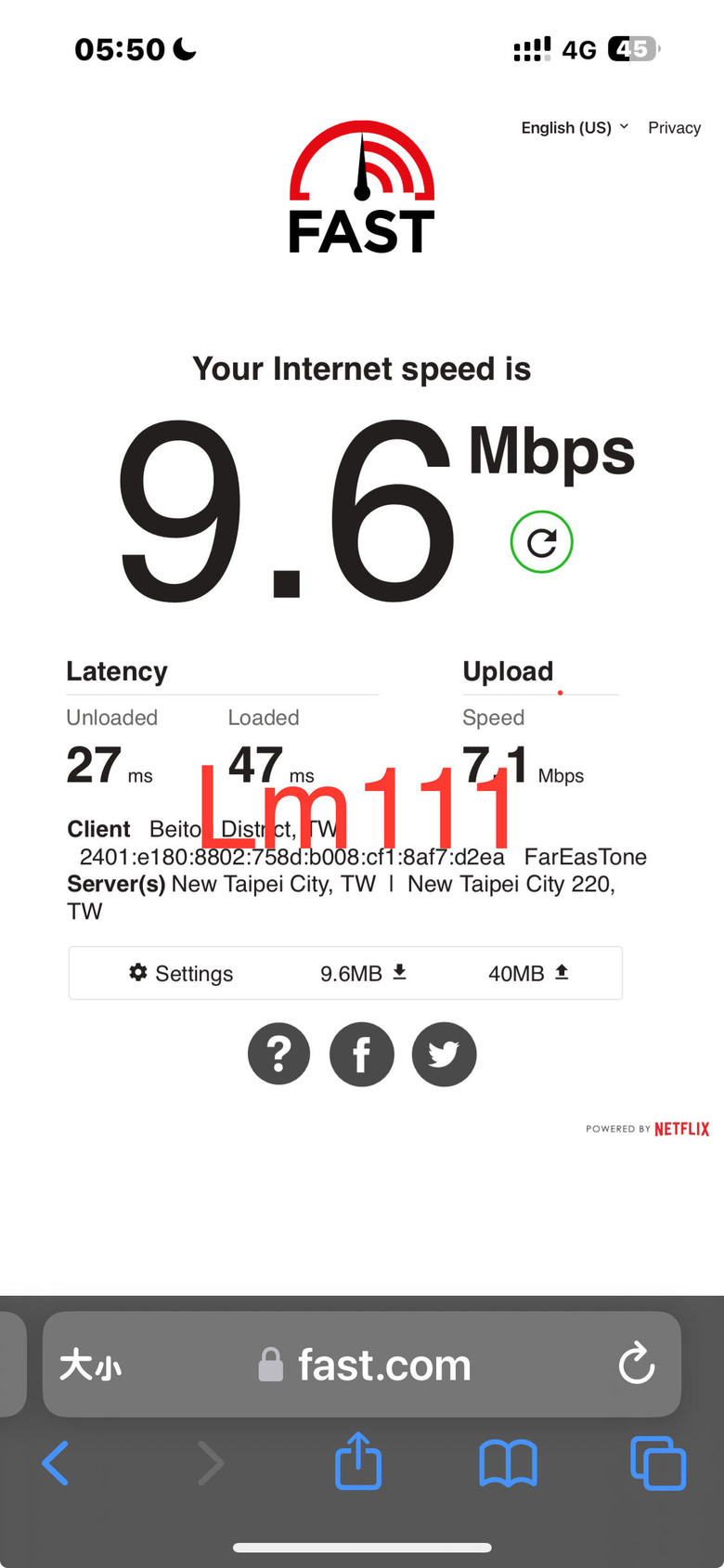Share the result on Facebook

[x=362, y=1054]
